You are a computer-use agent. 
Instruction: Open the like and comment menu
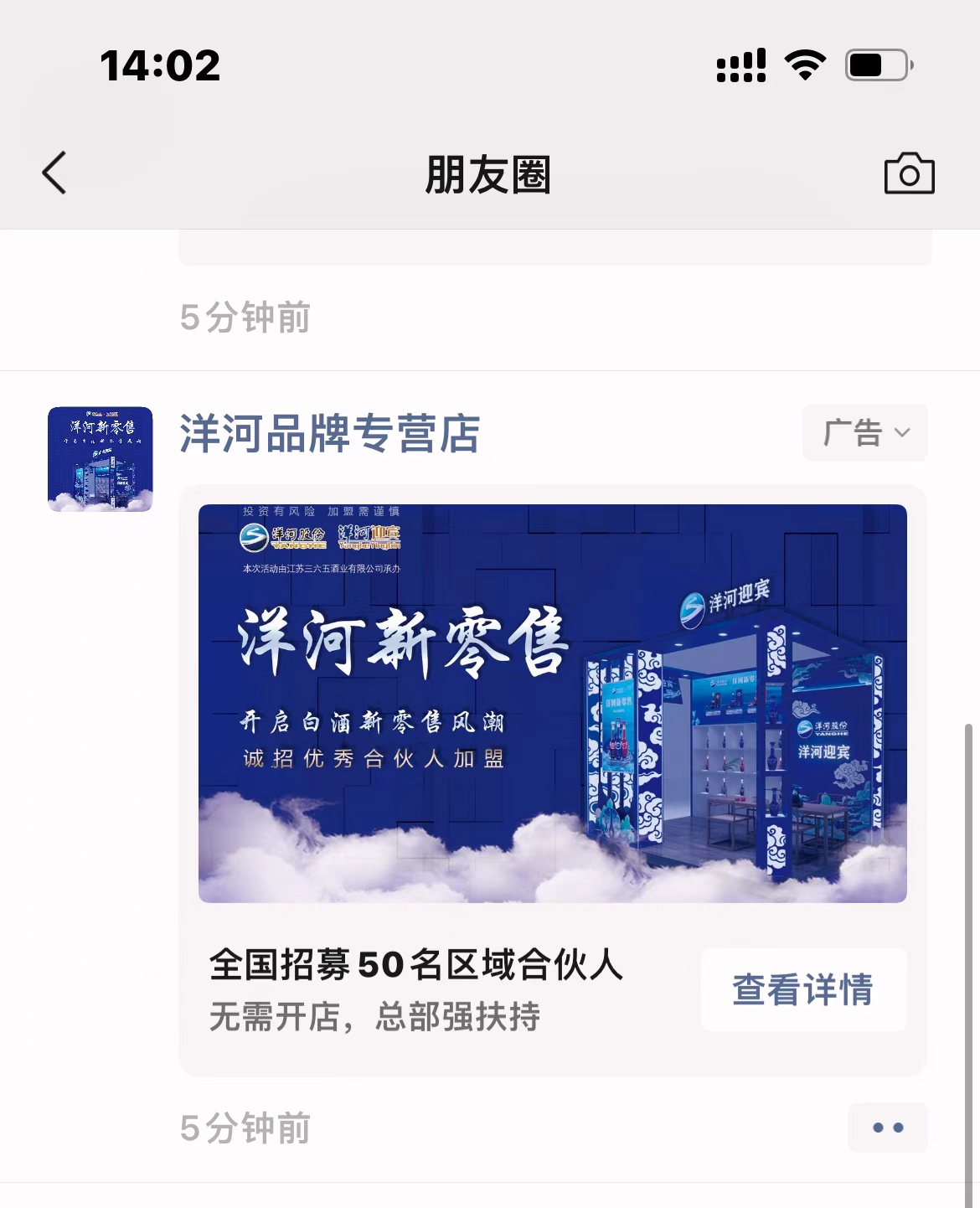click(888, 1128)
